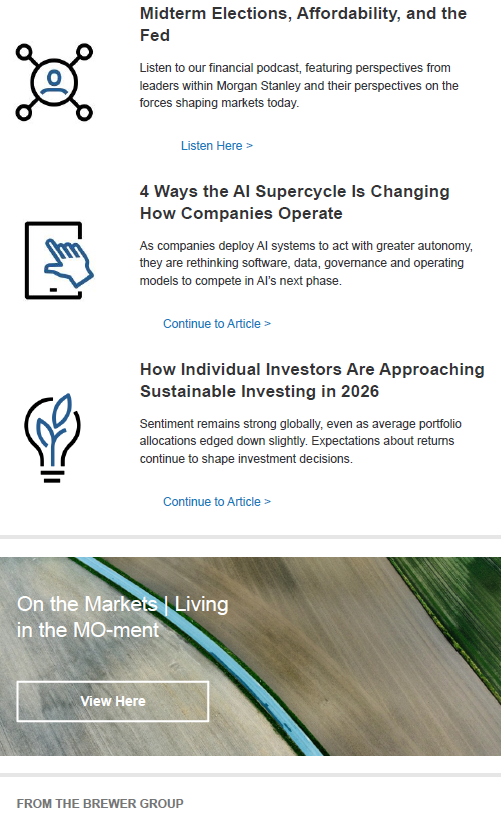Continue to the AI Supercycle article

pos(217,324)
